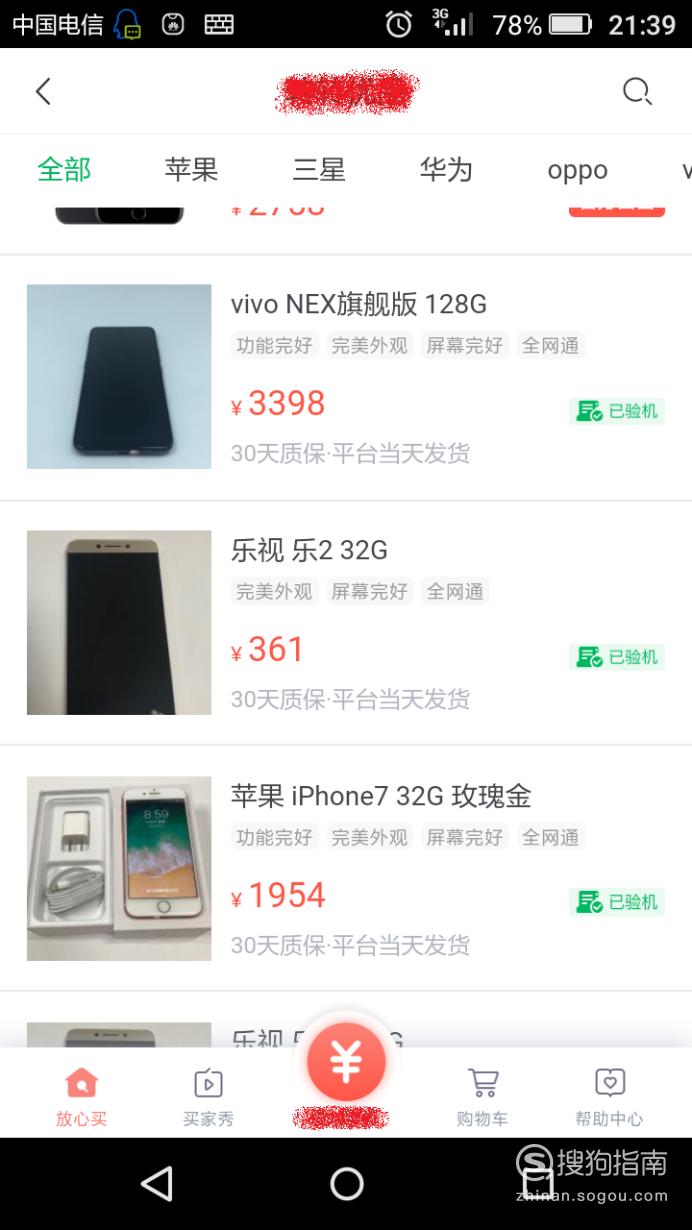Viewport: 692px width, 1230px height.
Task: Switch to the 三星 brand tab
Action: (x=318, y=170)
